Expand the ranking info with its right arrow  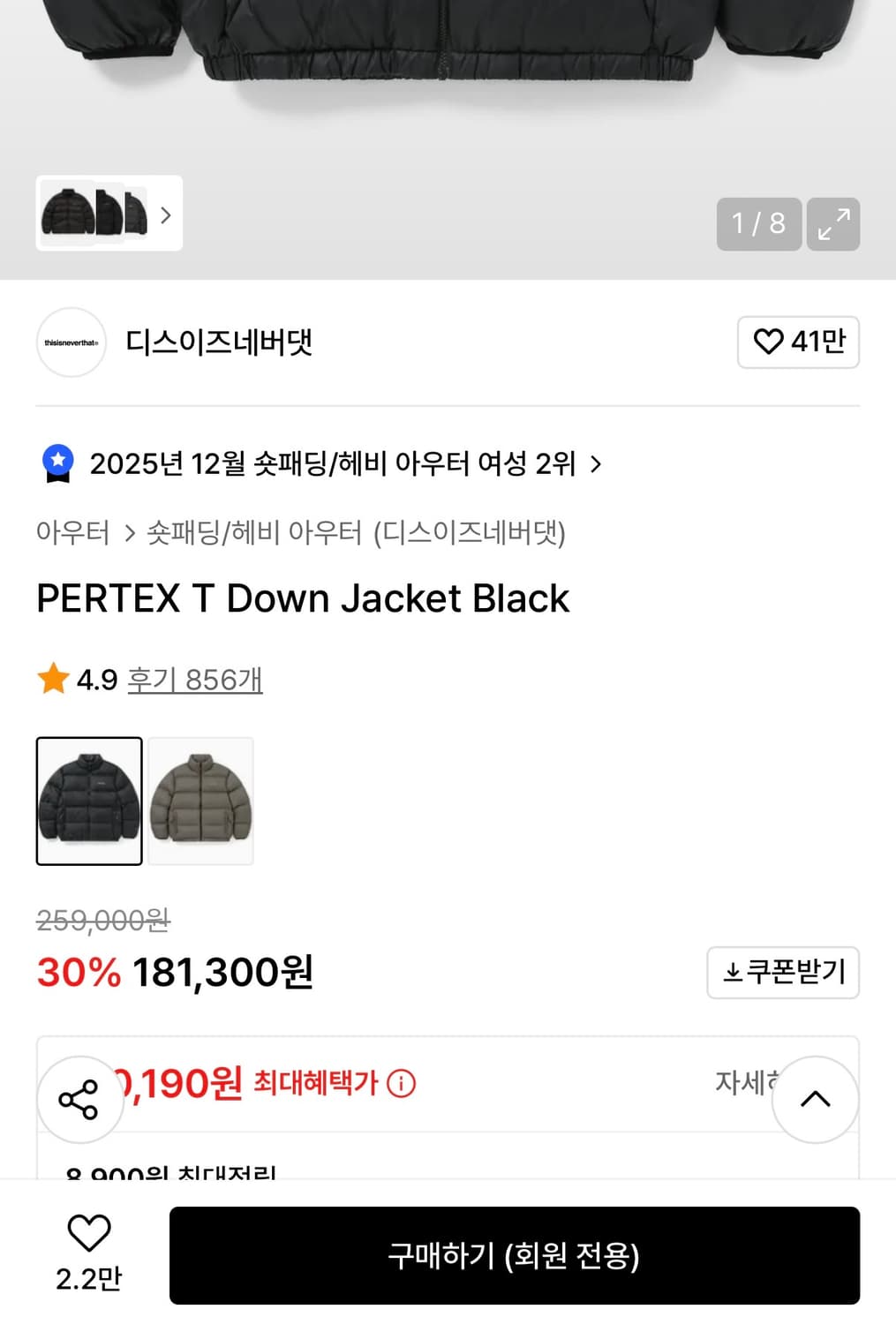[597, 463]
